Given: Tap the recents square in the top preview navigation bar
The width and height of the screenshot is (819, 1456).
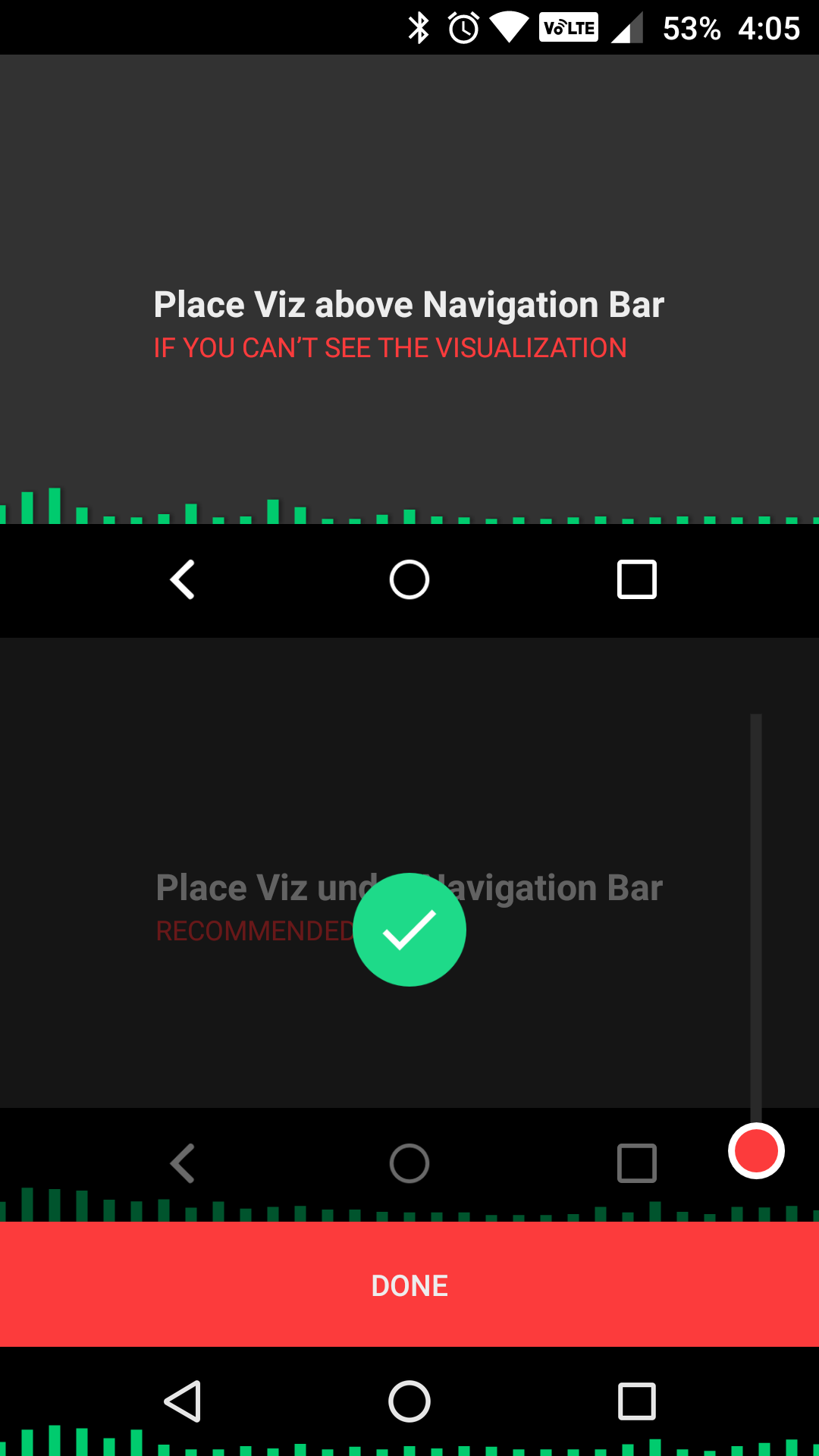Looking at the screenshot, I should pos(637,580).
